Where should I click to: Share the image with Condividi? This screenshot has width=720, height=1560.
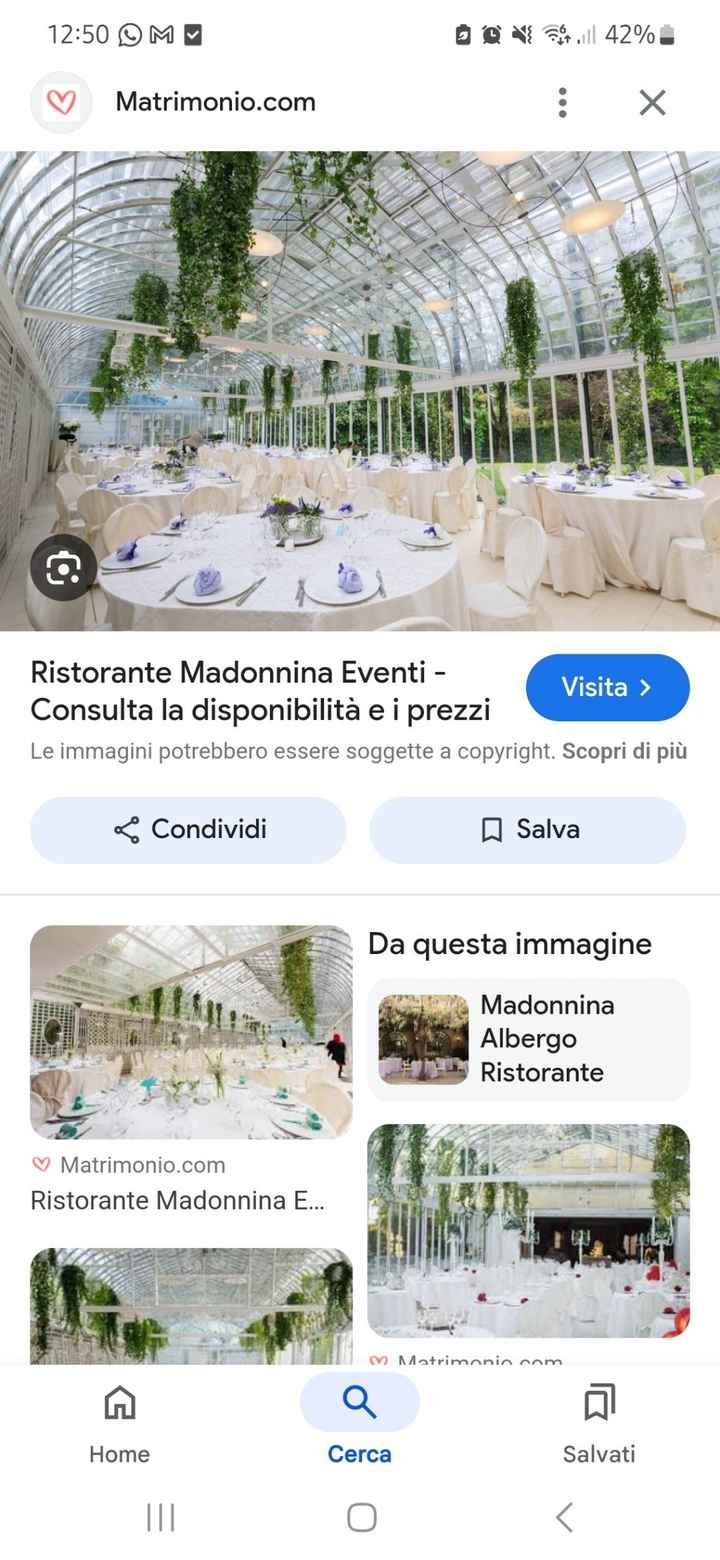click(188, 830)
